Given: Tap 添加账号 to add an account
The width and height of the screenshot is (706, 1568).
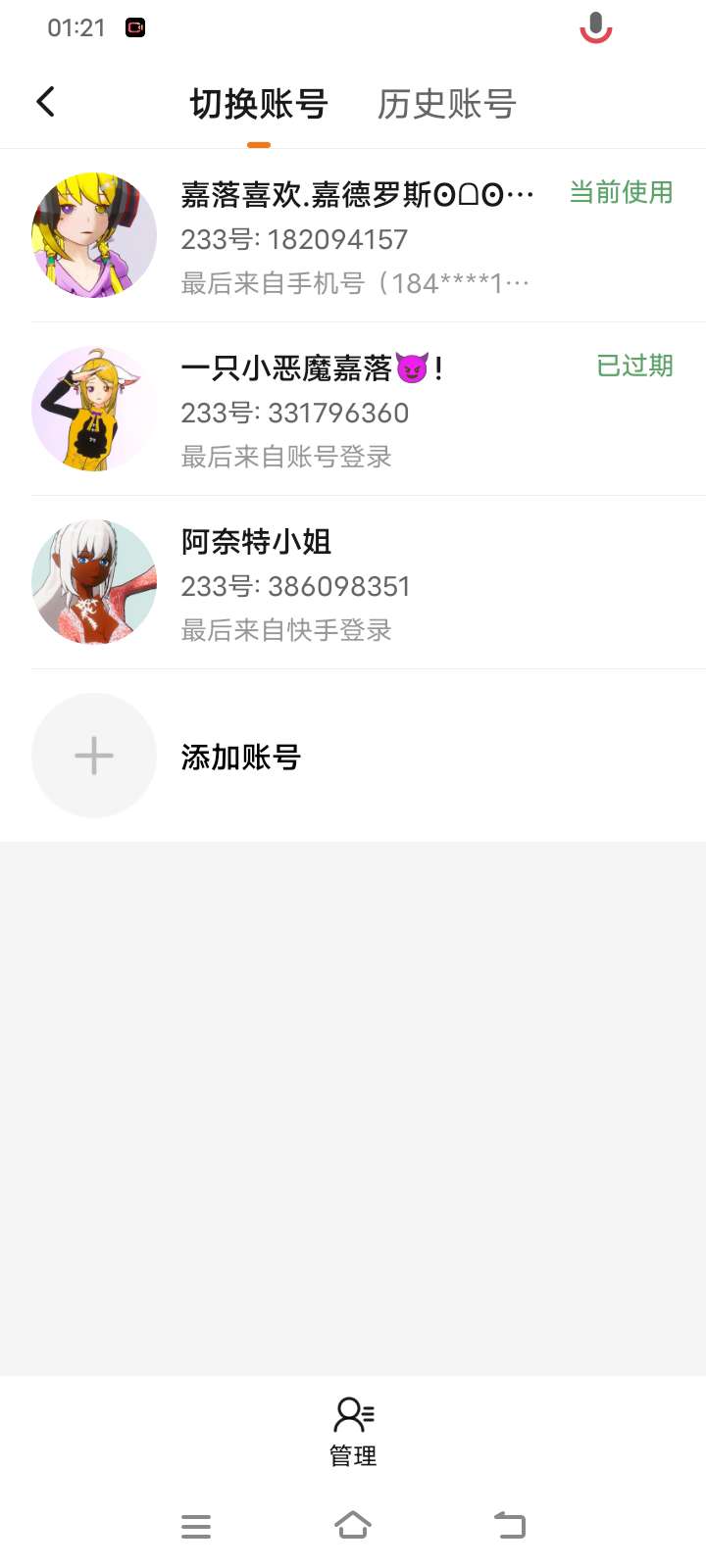Looking at the screenshot, I should coord(240,757).
